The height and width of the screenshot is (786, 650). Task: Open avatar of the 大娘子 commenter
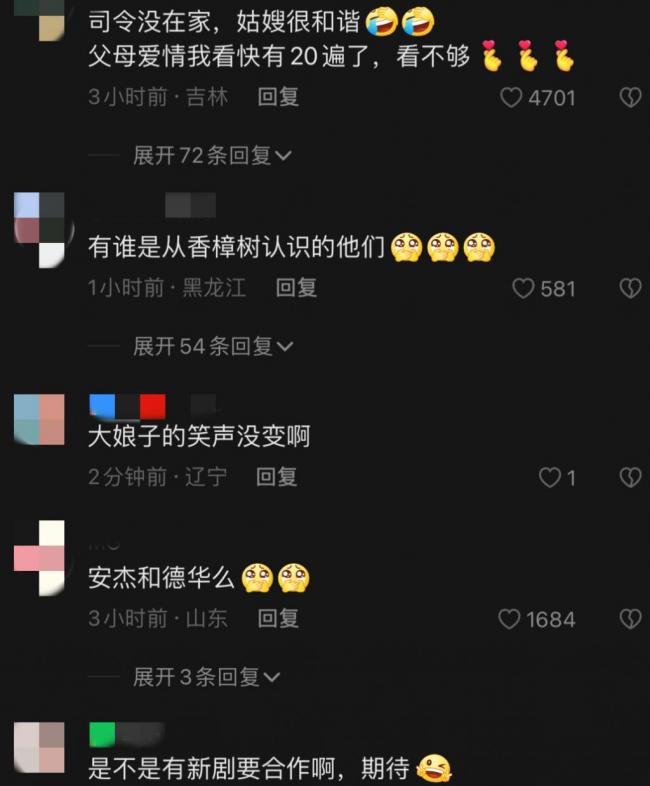pyautogui.click(x=40, y=419)
